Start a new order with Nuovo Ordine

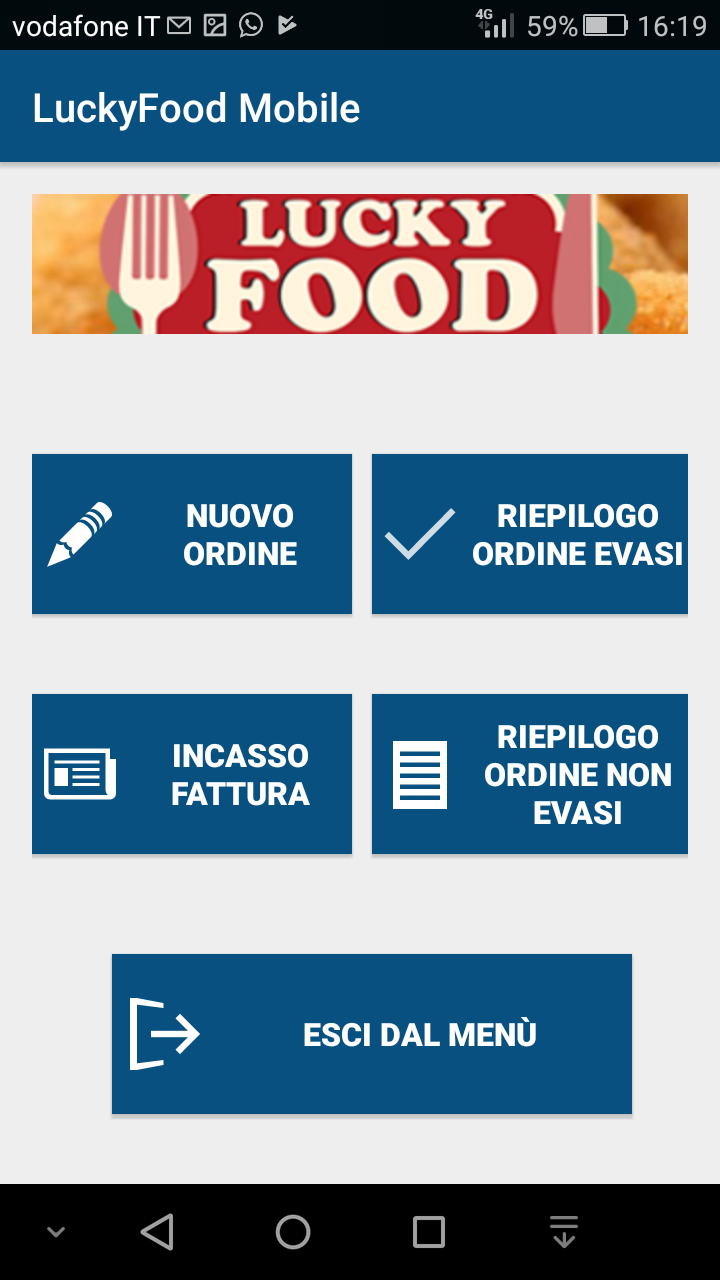coord(192,534)
